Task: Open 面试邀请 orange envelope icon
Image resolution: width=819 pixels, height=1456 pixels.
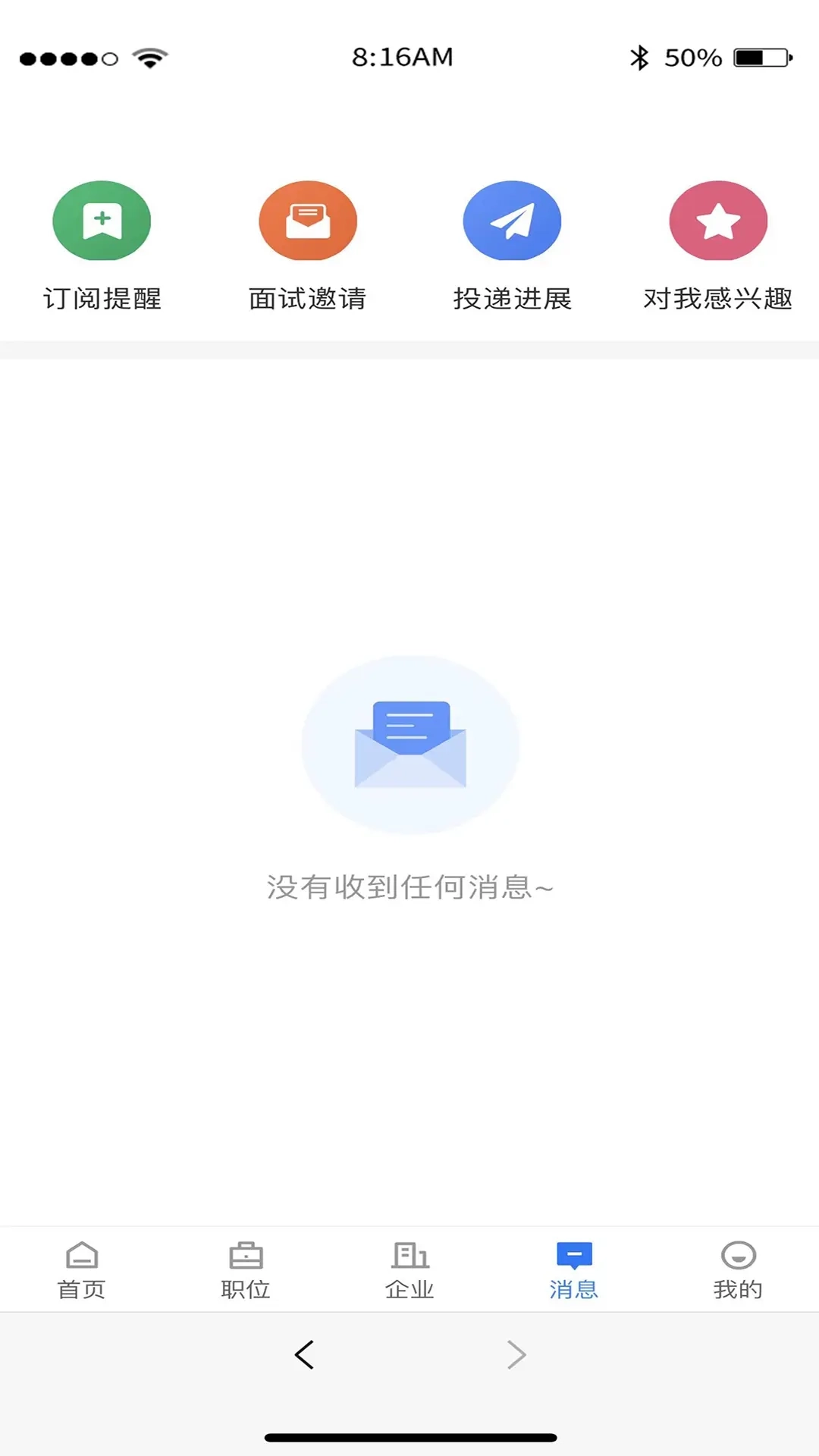Action: [307, 221]
